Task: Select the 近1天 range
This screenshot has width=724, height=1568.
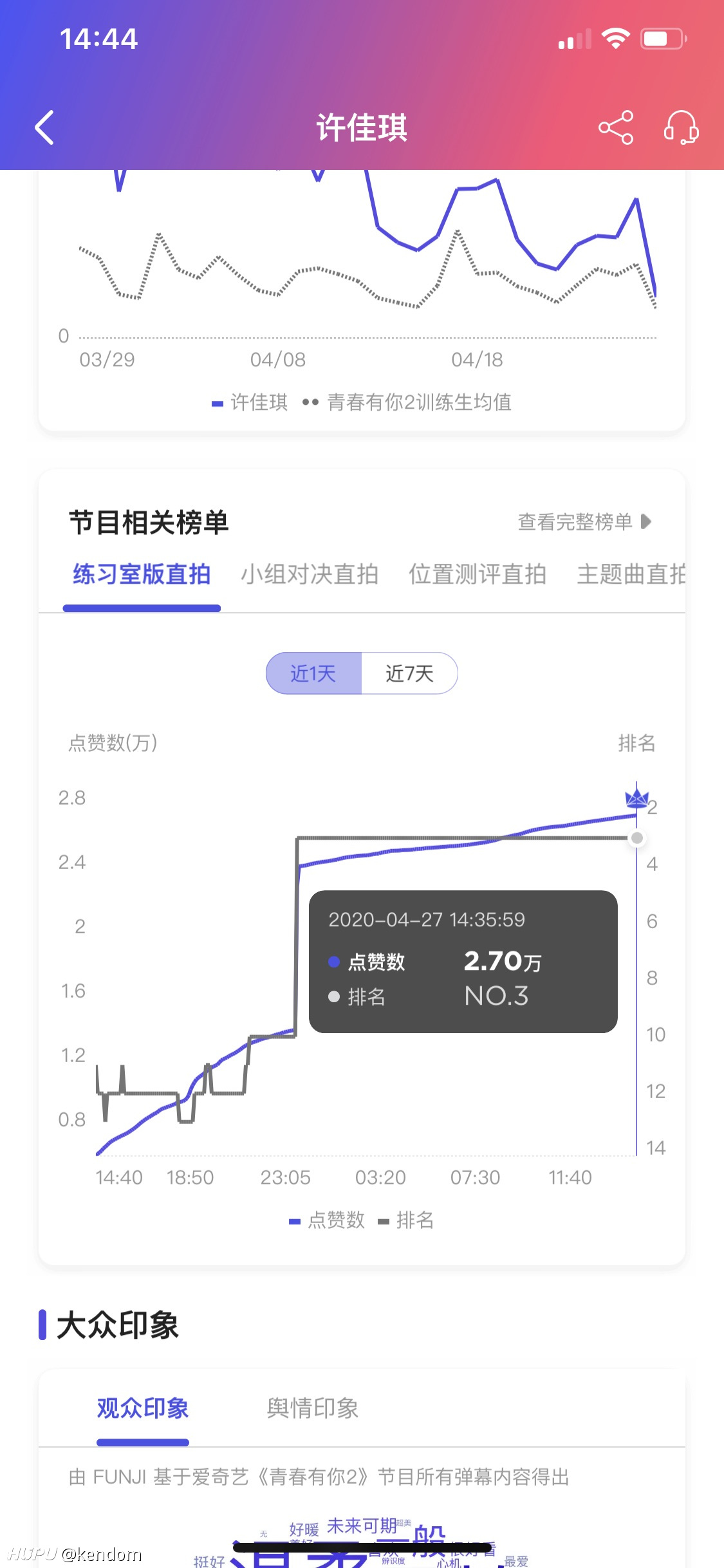Action: tap(313, 673)
